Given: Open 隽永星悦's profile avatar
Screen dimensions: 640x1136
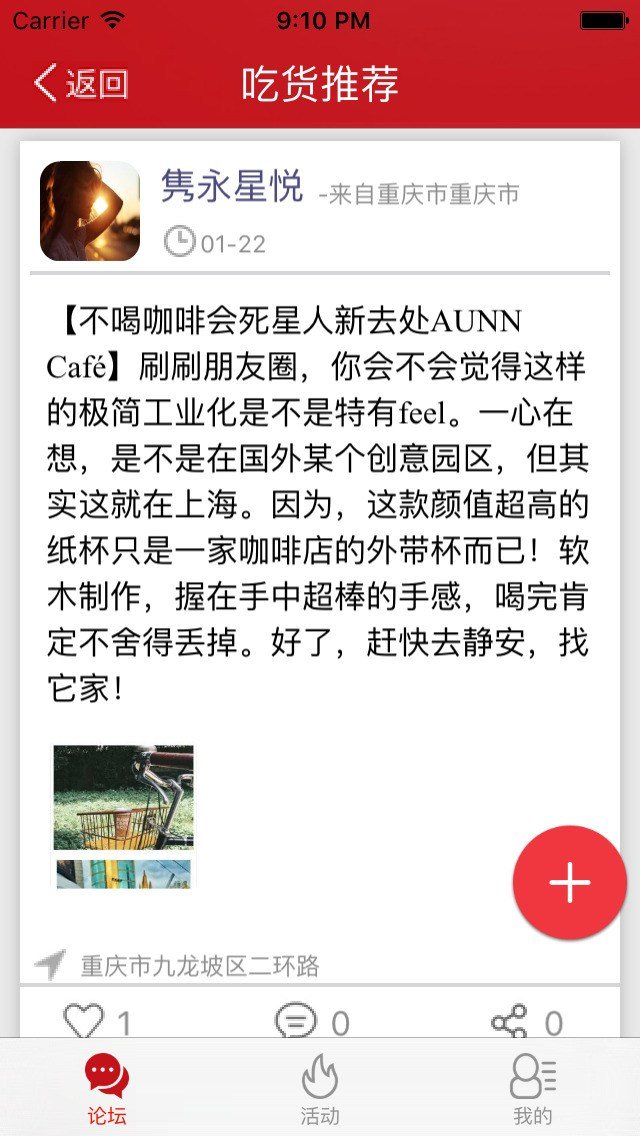Looking at the screenshot, I should pyautogui.click(x=90, y=211).
